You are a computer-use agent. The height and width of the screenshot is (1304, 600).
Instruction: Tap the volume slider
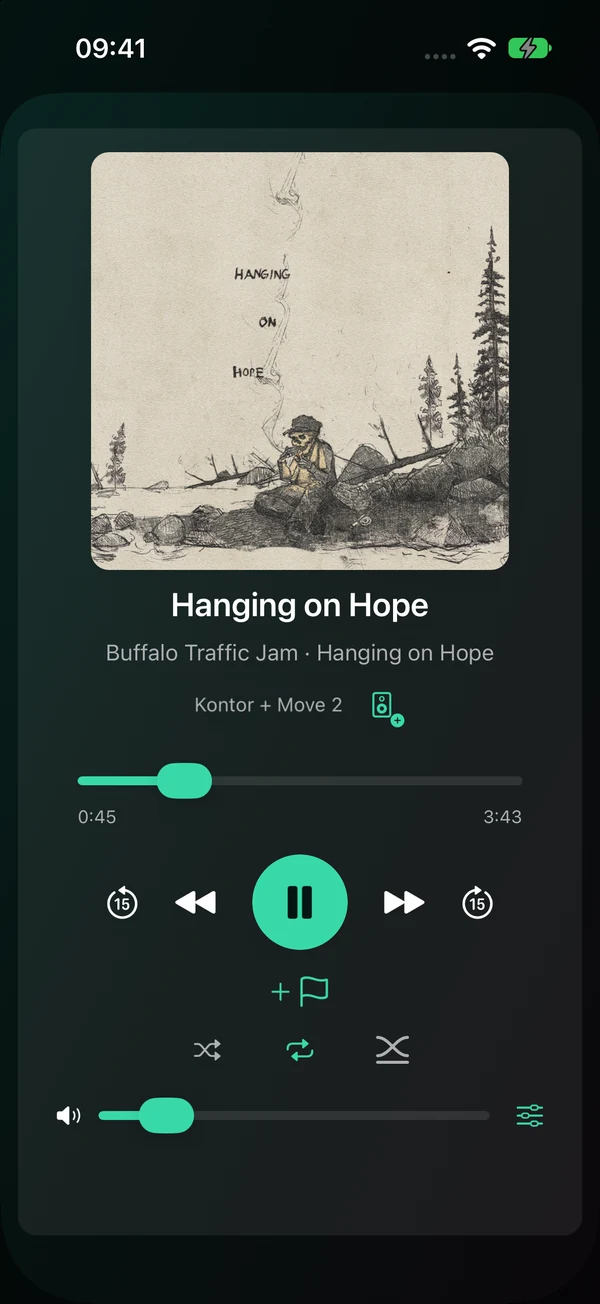click(294, 1115)
